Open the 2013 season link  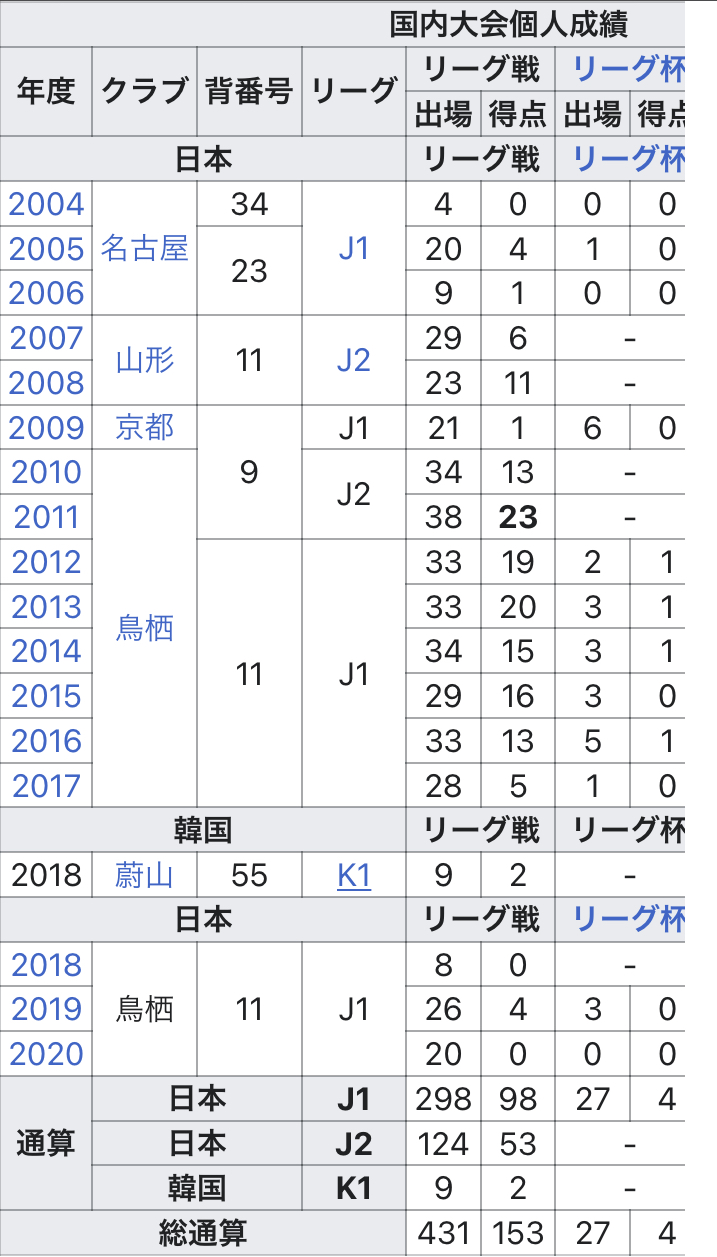tap(46, 607)
